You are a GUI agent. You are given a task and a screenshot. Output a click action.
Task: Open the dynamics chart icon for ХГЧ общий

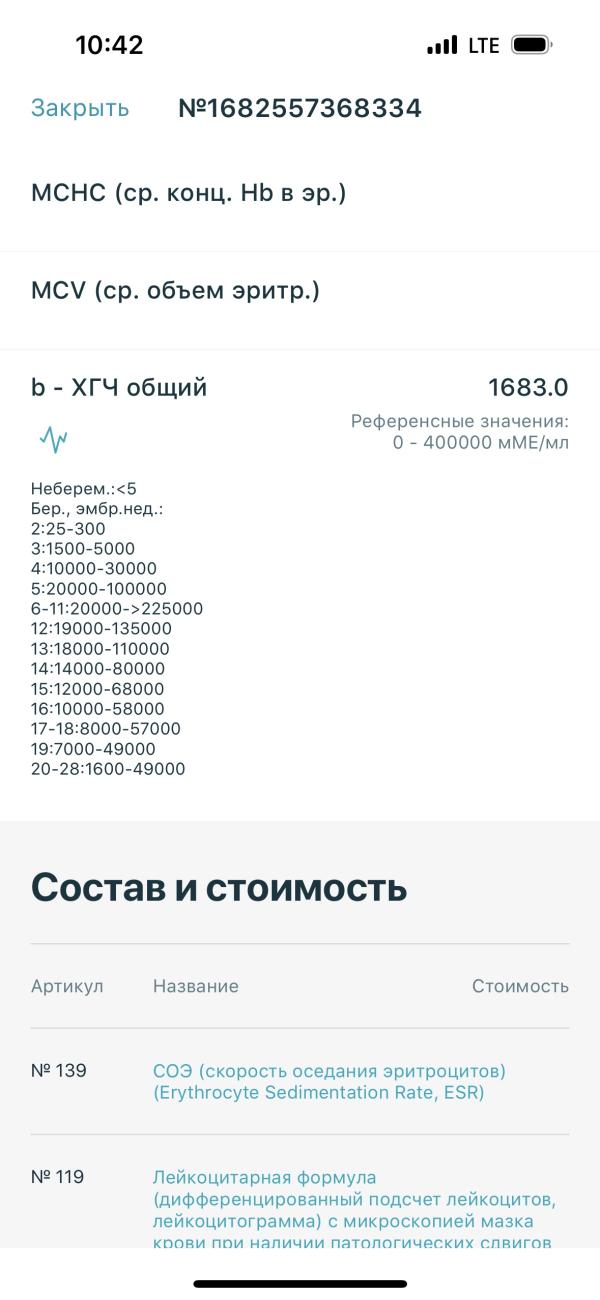tap(54, 439)
